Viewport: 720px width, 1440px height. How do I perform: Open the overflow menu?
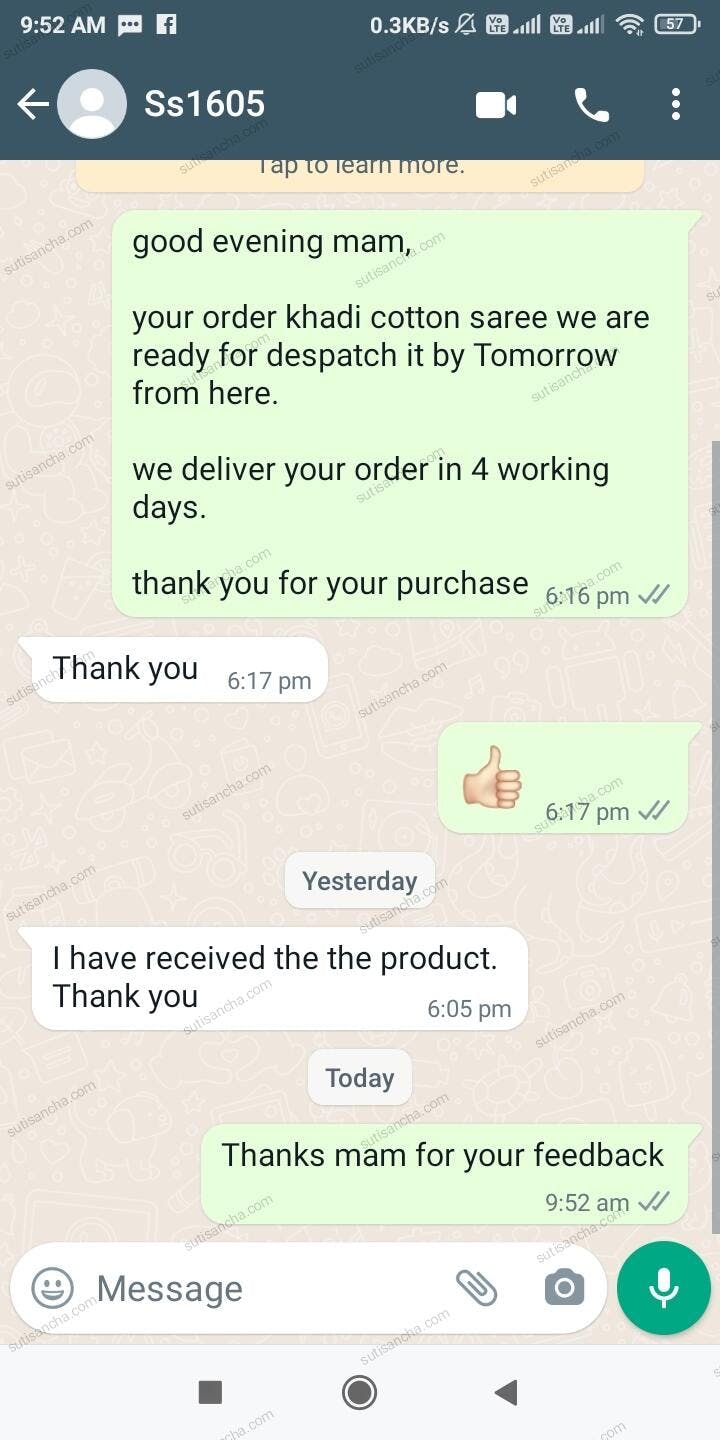[x=676, y=104]
